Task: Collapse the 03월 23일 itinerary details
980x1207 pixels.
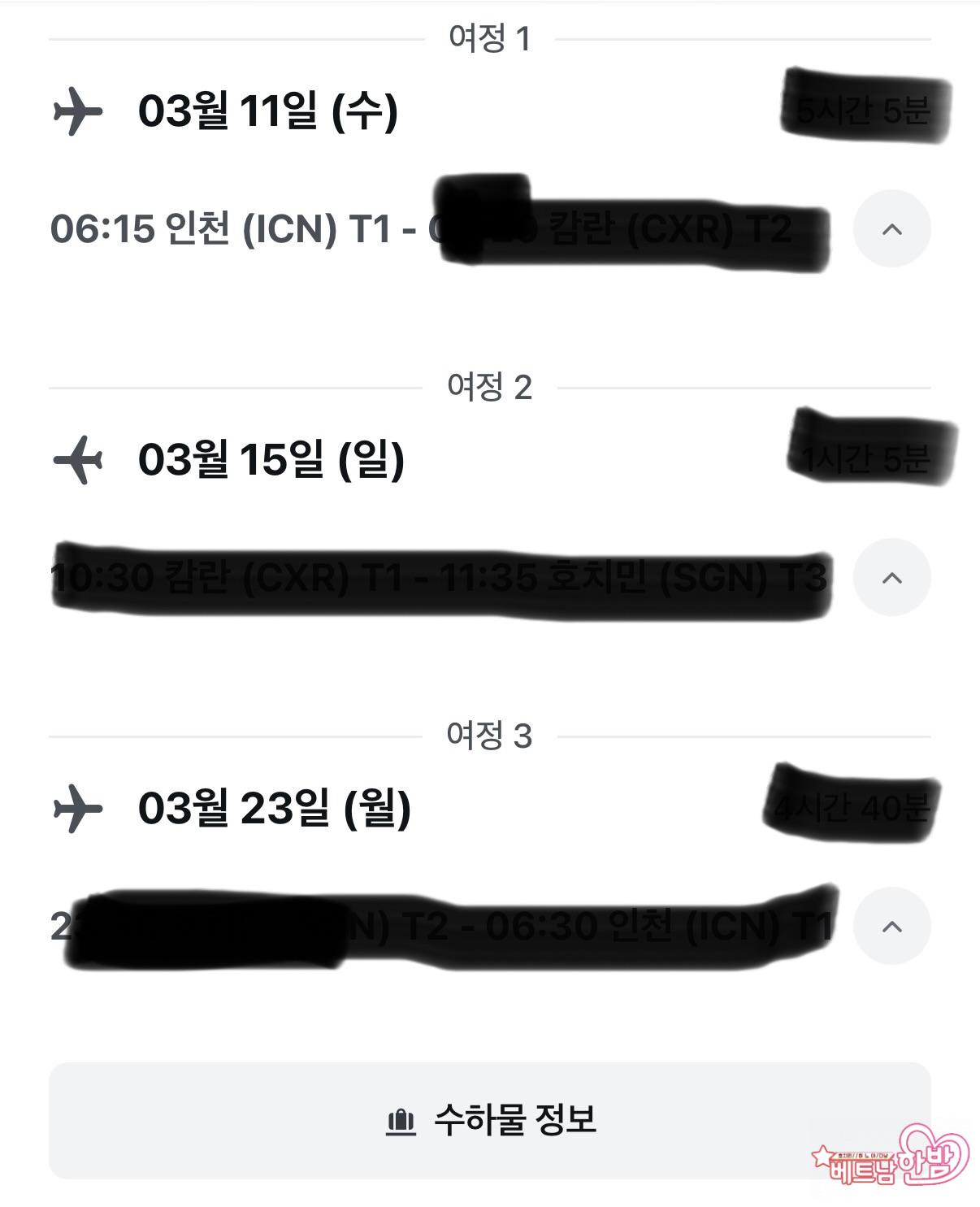Action: [891, 926]
